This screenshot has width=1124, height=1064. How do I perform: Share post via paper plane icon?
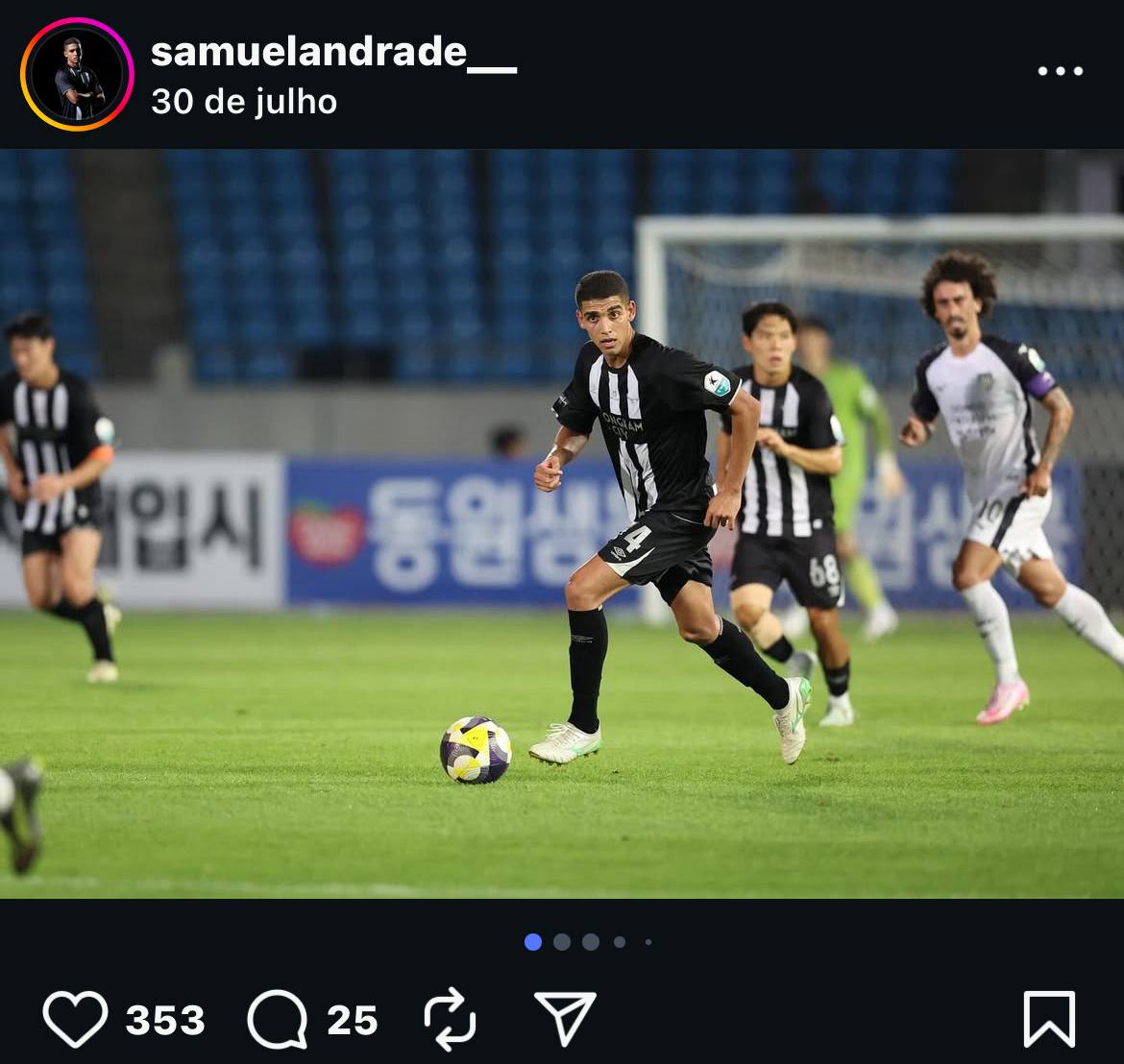tap(565, 1018)
